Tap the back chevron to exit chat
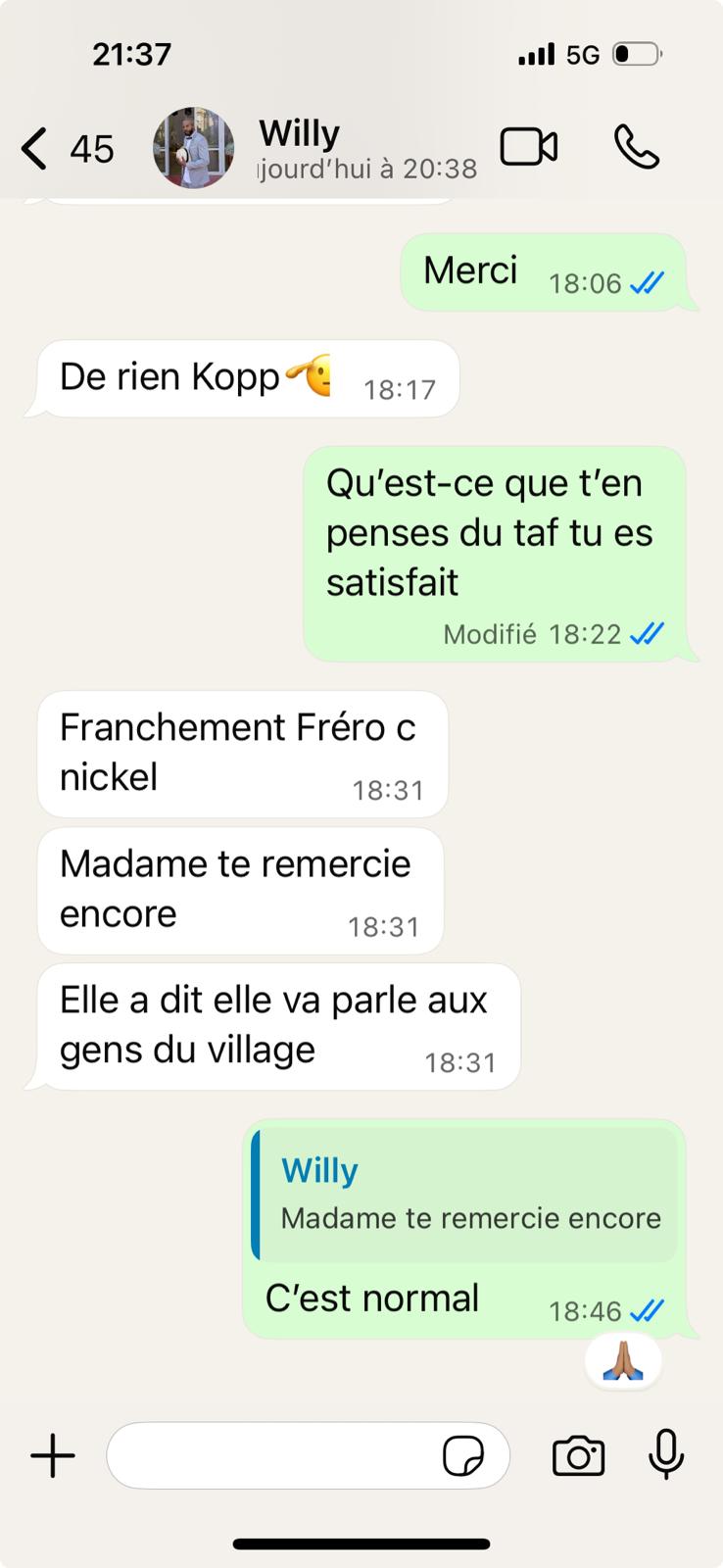 coord(32,148)
